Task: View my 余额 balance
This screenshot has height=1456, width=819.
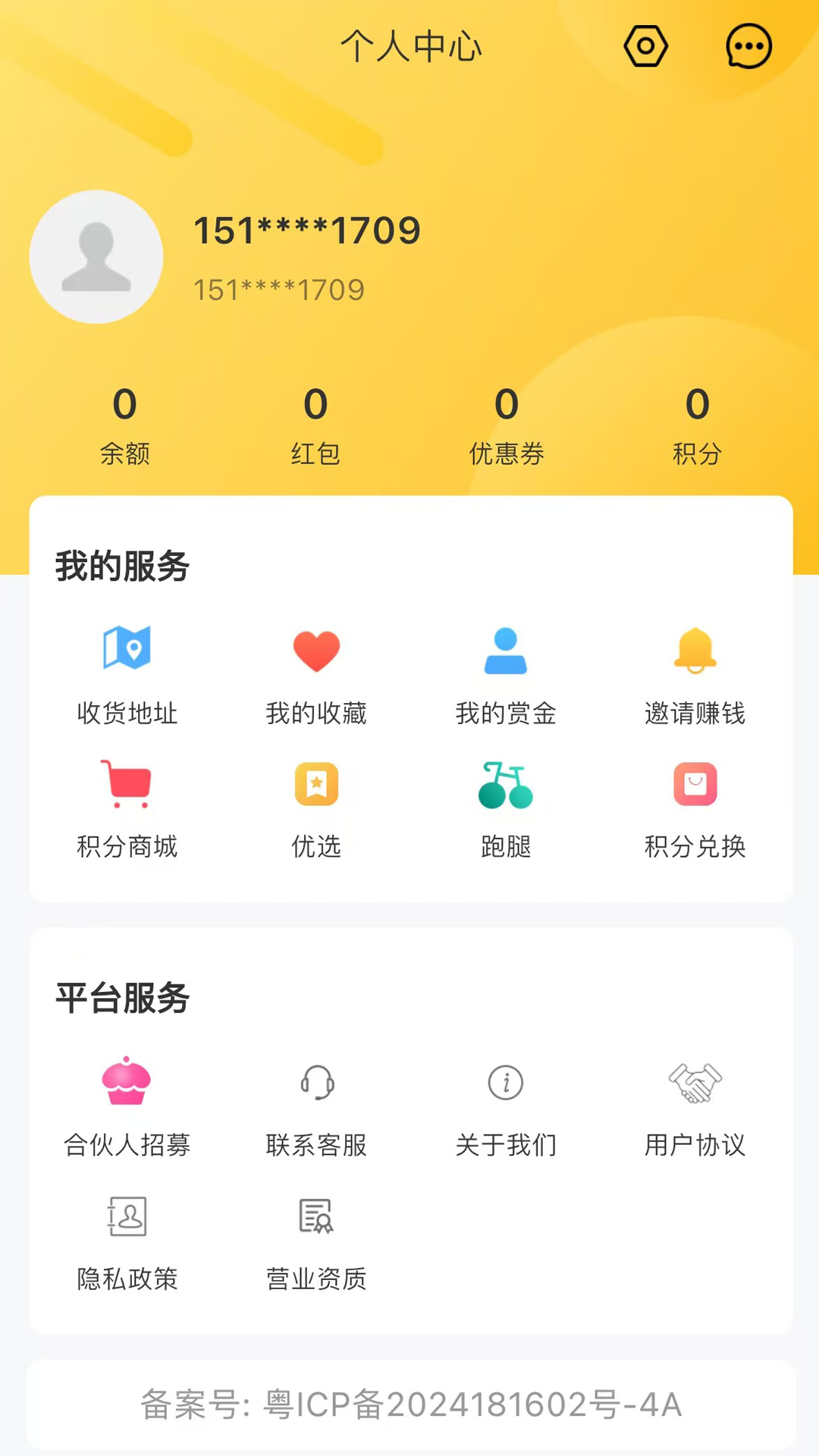Action: [125, 424]
